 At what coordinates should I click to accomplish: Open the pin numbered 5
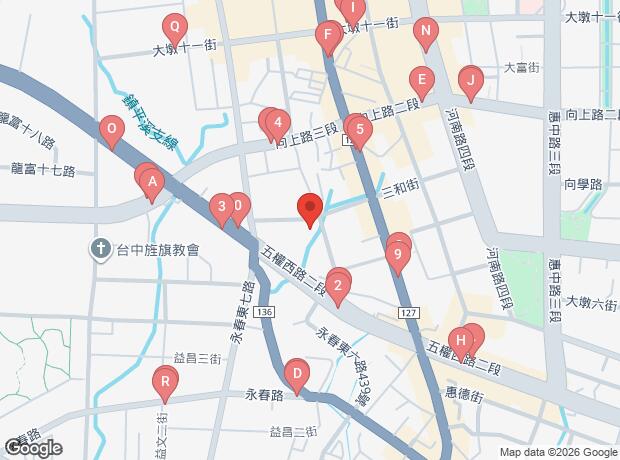coord(357,130)
